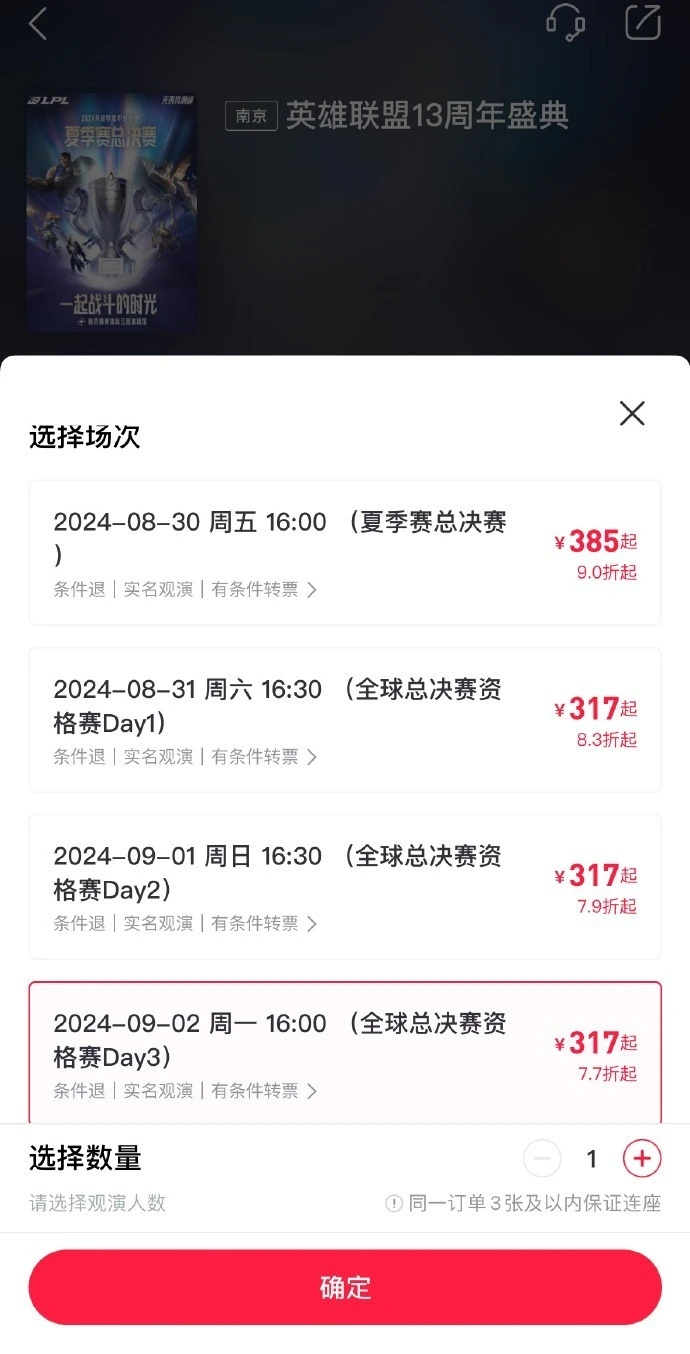This screenshot has height=1354, width=690.
Task: View ticket terms under 资格赛Day1
Action: [x=186, y=757]
